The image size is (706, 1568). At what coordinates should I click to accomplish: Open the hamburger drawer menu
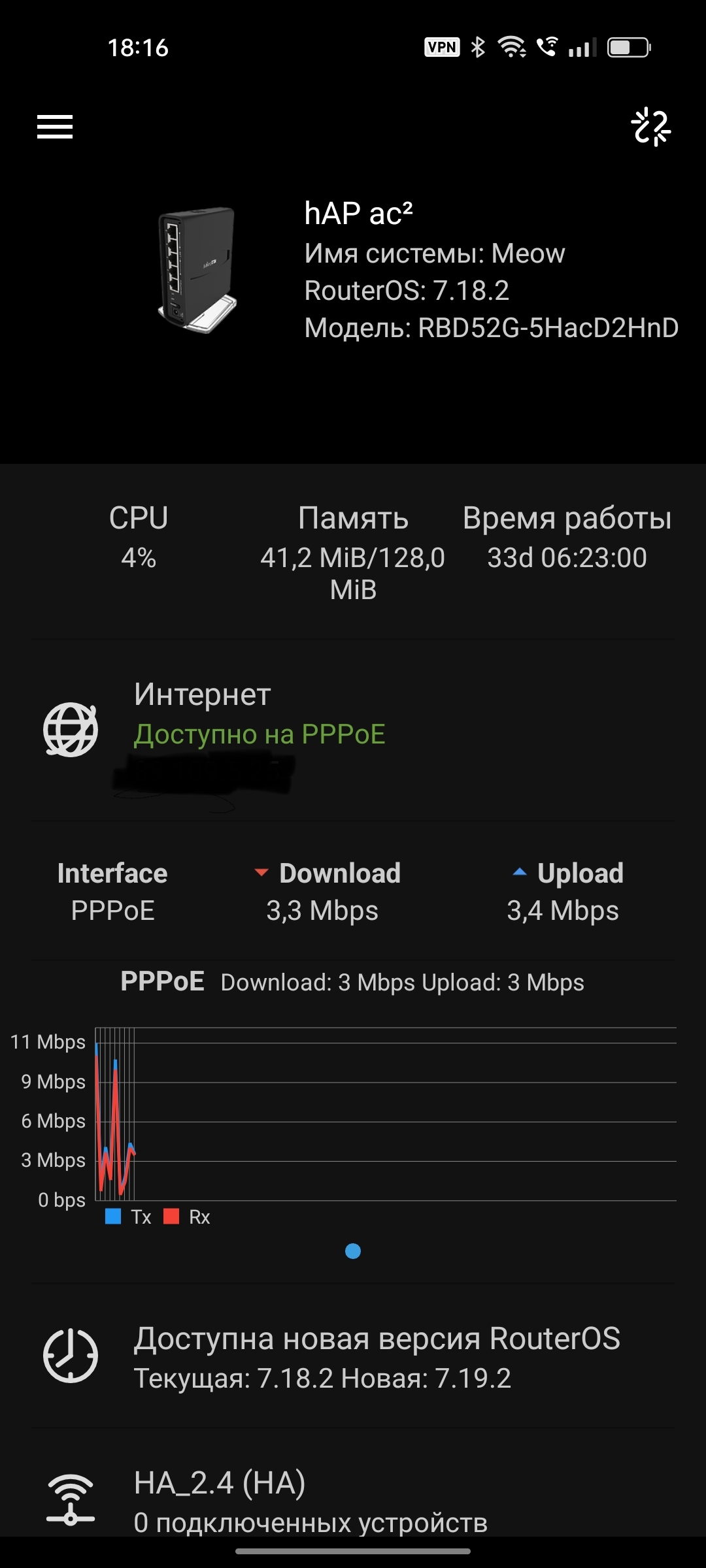pyautogui.click(x=55, y=127)
